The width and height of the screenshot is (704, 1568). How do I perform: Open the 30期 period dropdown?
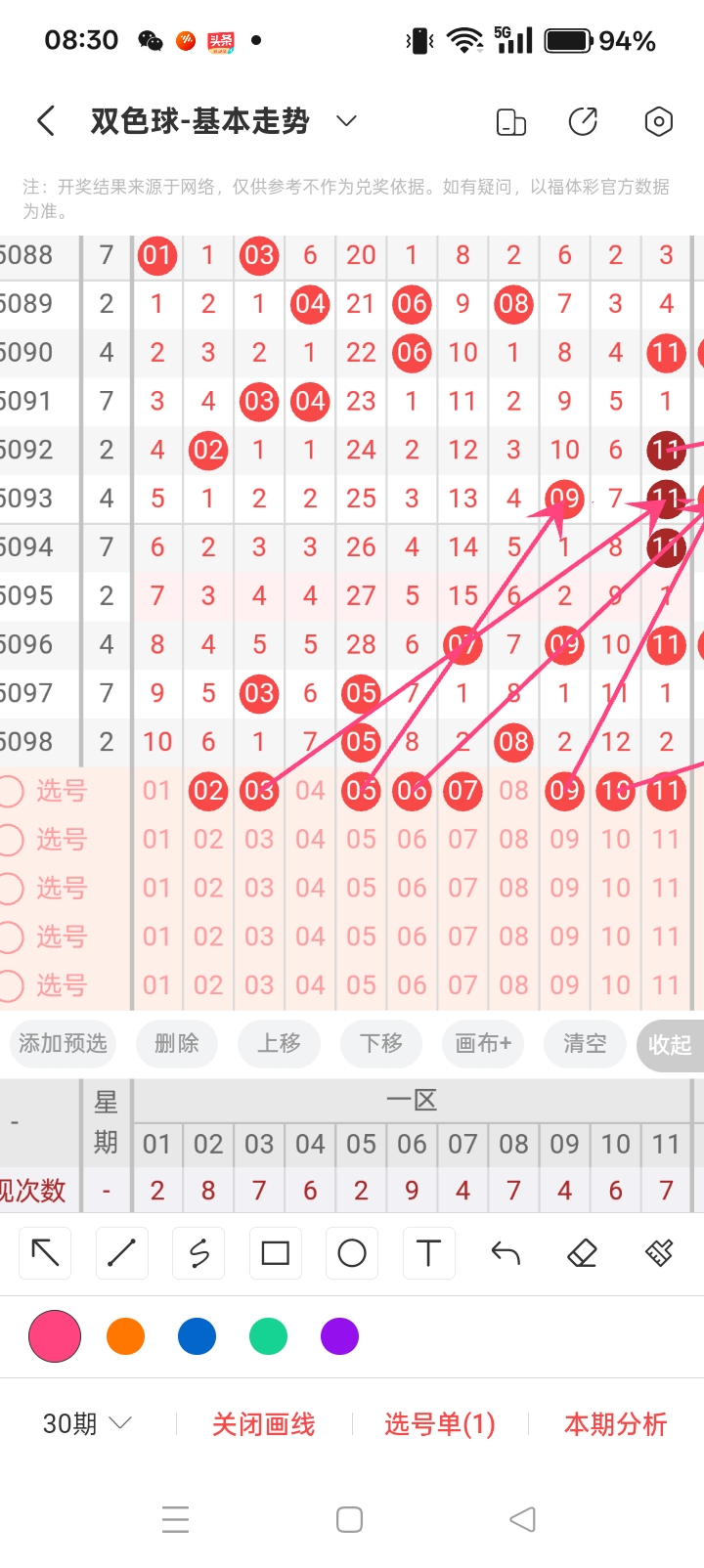[86, 1423]
